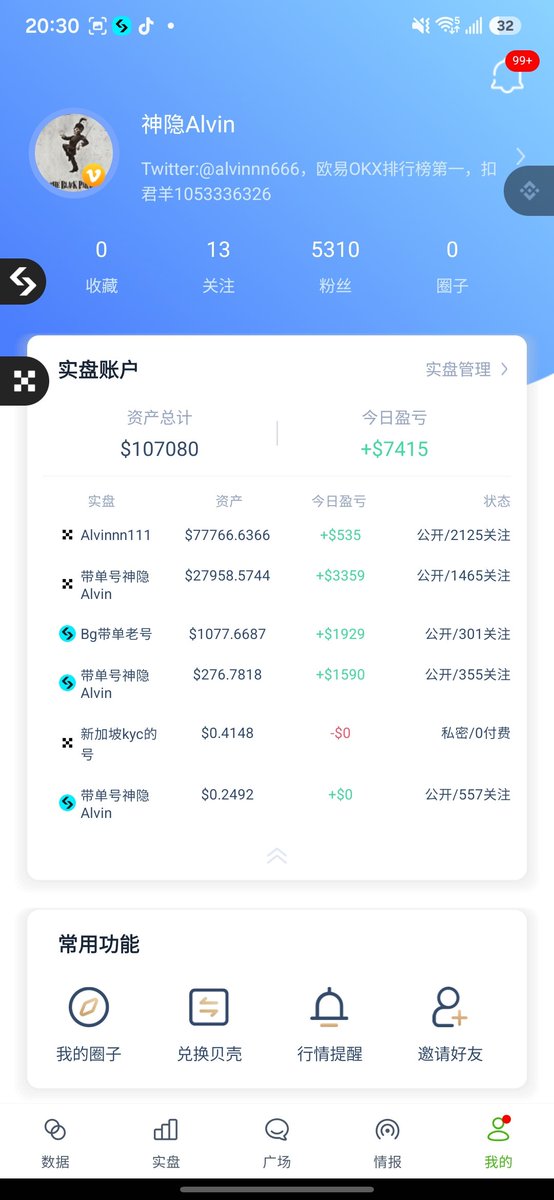Open profile details via the chevron arrow
Screen dimensions: 554x1200
tap(520, 155)
